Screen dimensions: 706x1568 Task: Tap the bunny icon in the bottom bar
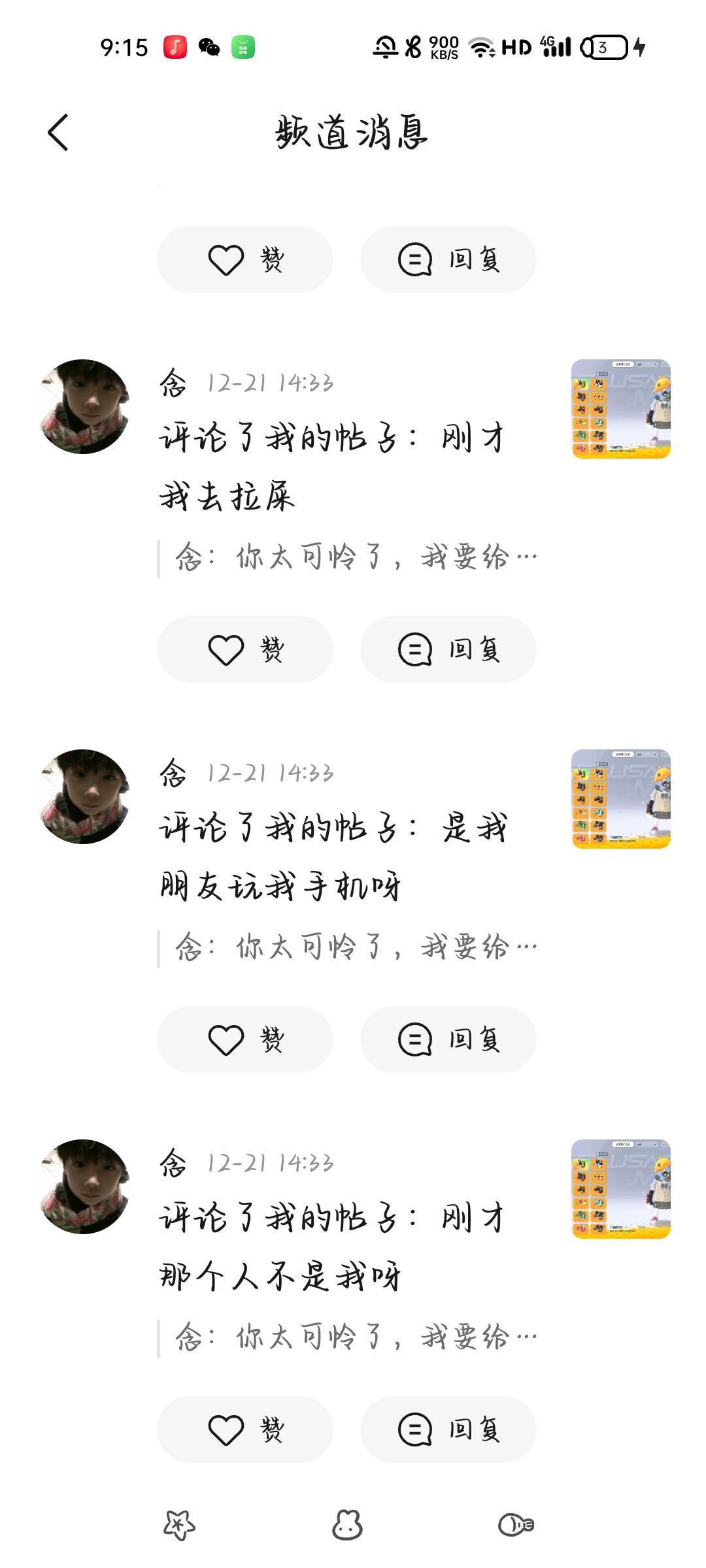click(347, 1526)
